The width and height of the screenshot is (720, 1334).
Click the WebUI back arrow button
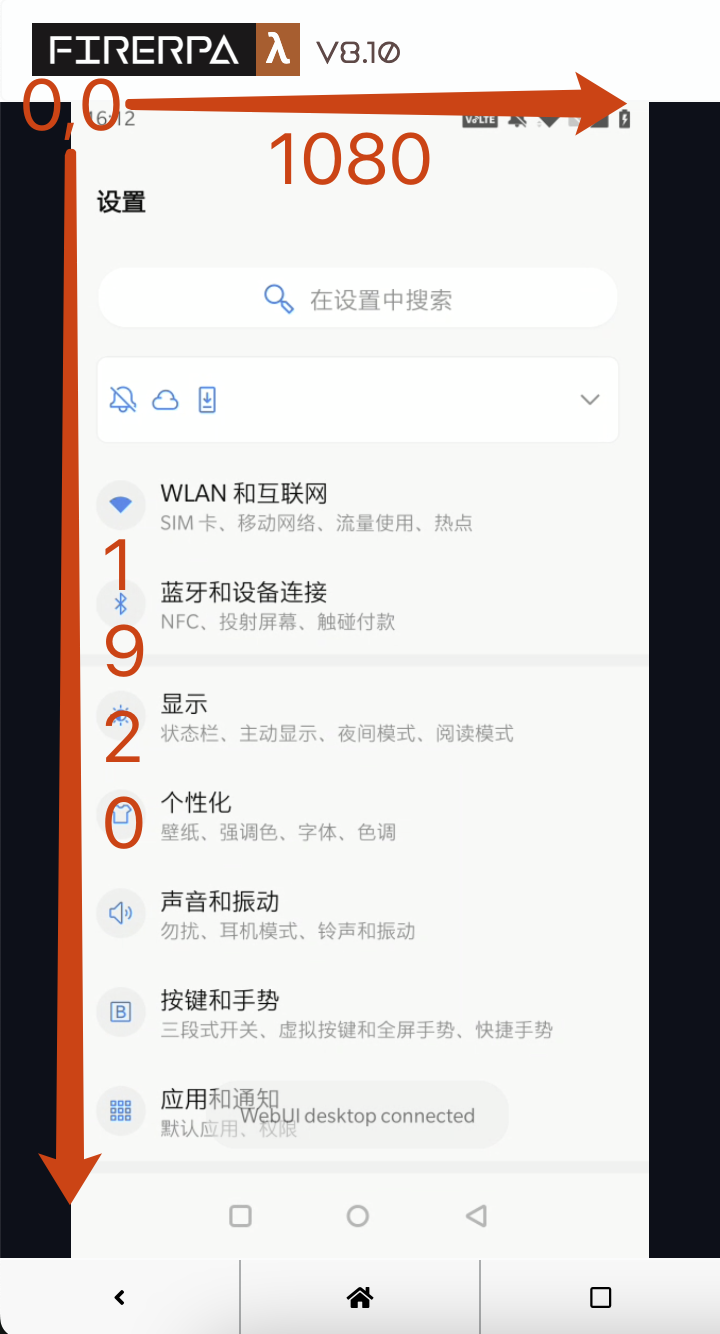(120, 1298)
